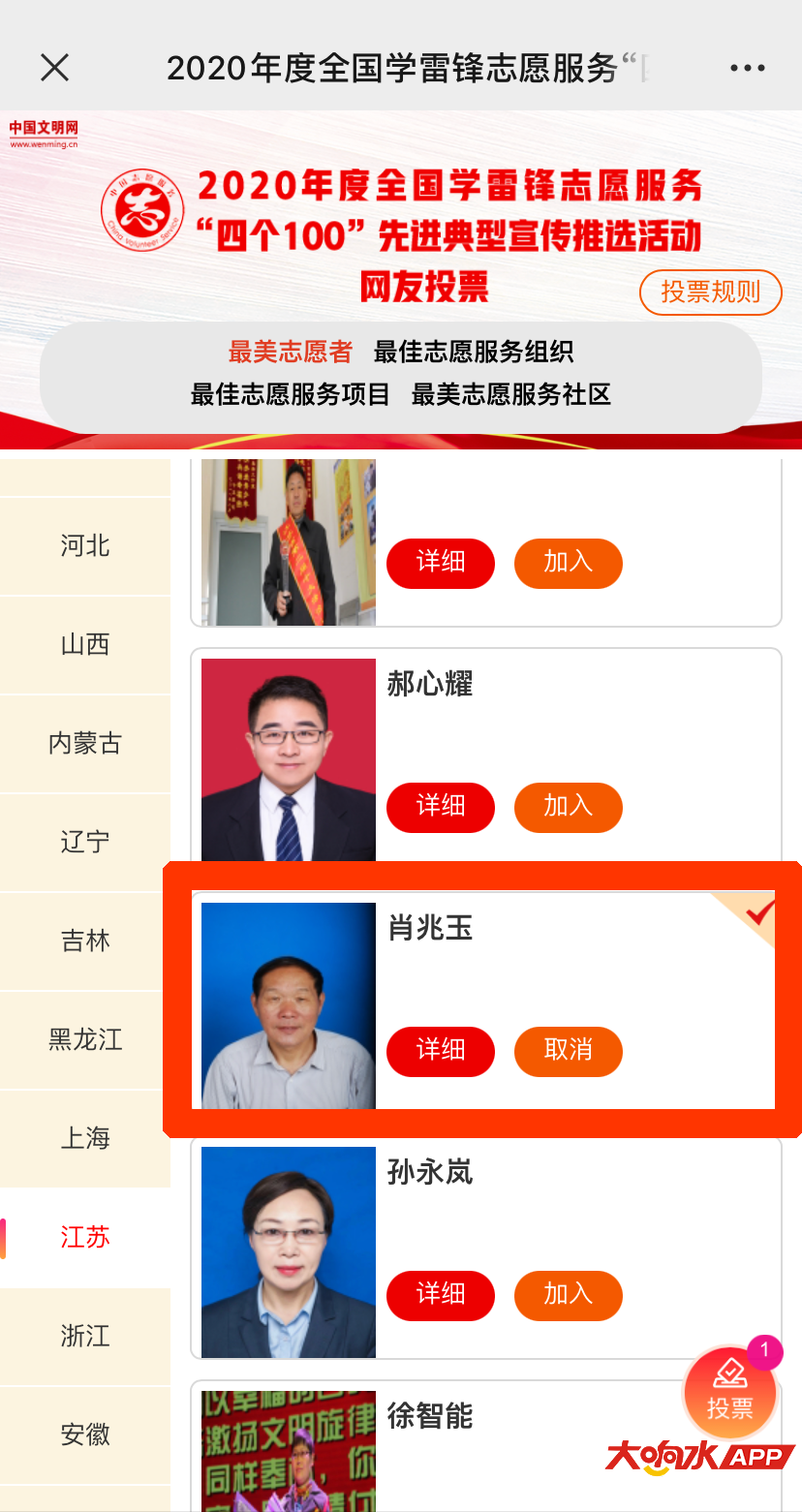This screenshot has width=802, height=1512.
Task: View 详细 details for 郝心耀
Action: click(x=441, y=807)
